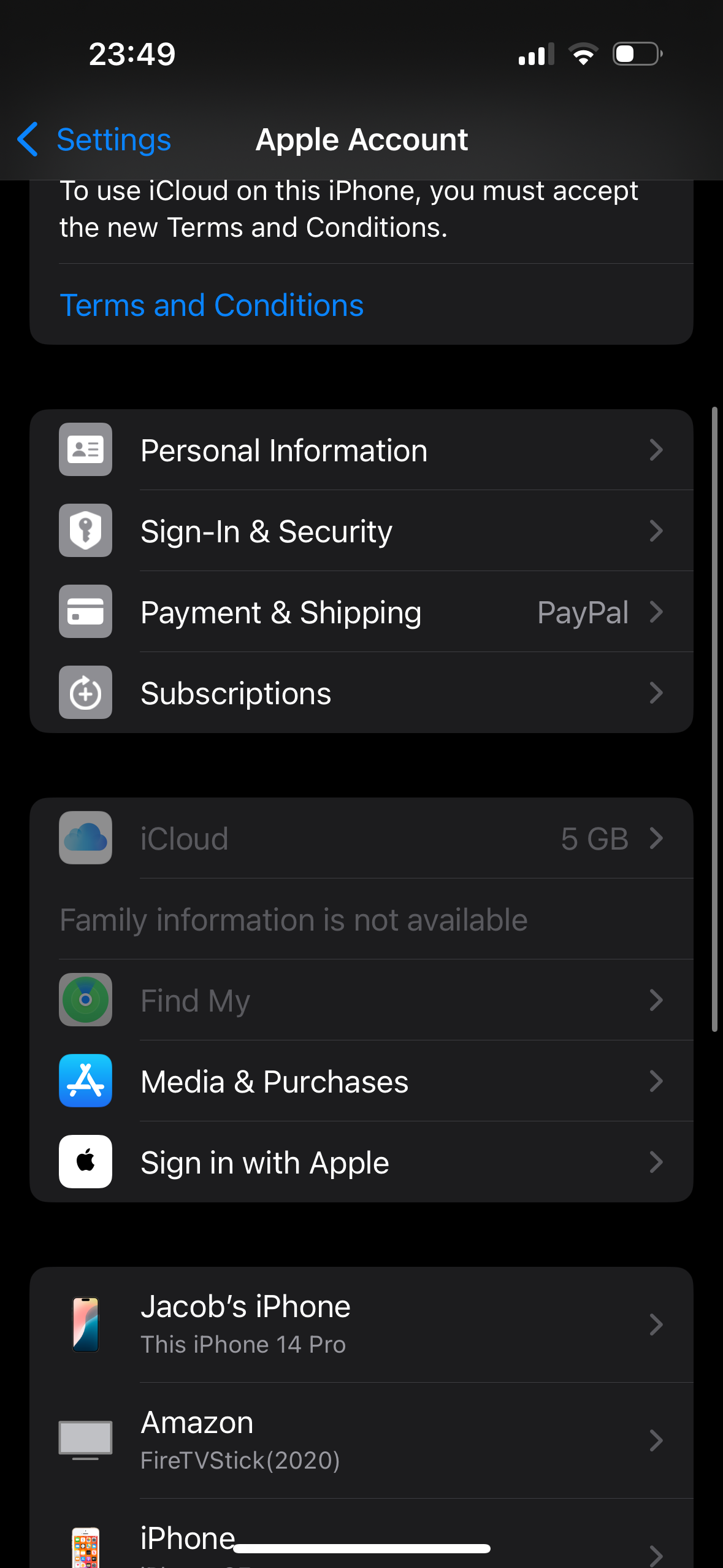The height and width of the screenshot is (1568, 723).
Task: Open Sign in with Apple
Action: coord(361,1163)
